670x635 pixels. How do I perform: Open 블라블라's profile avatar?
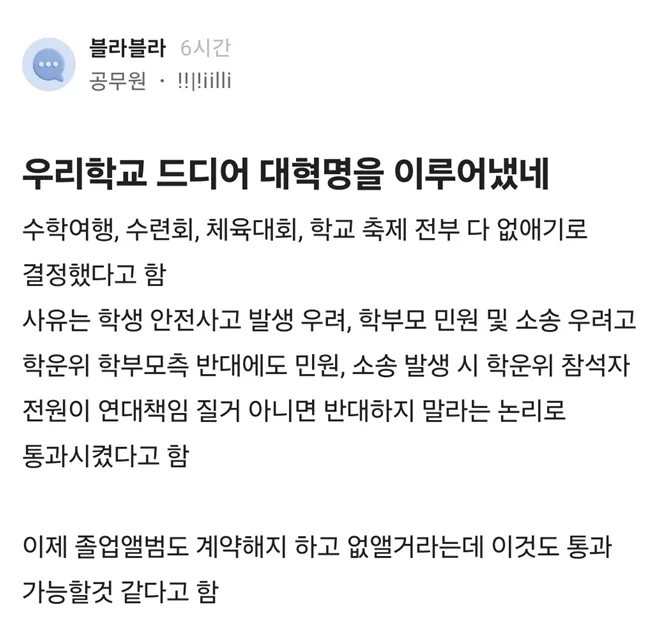pos(48,65)
